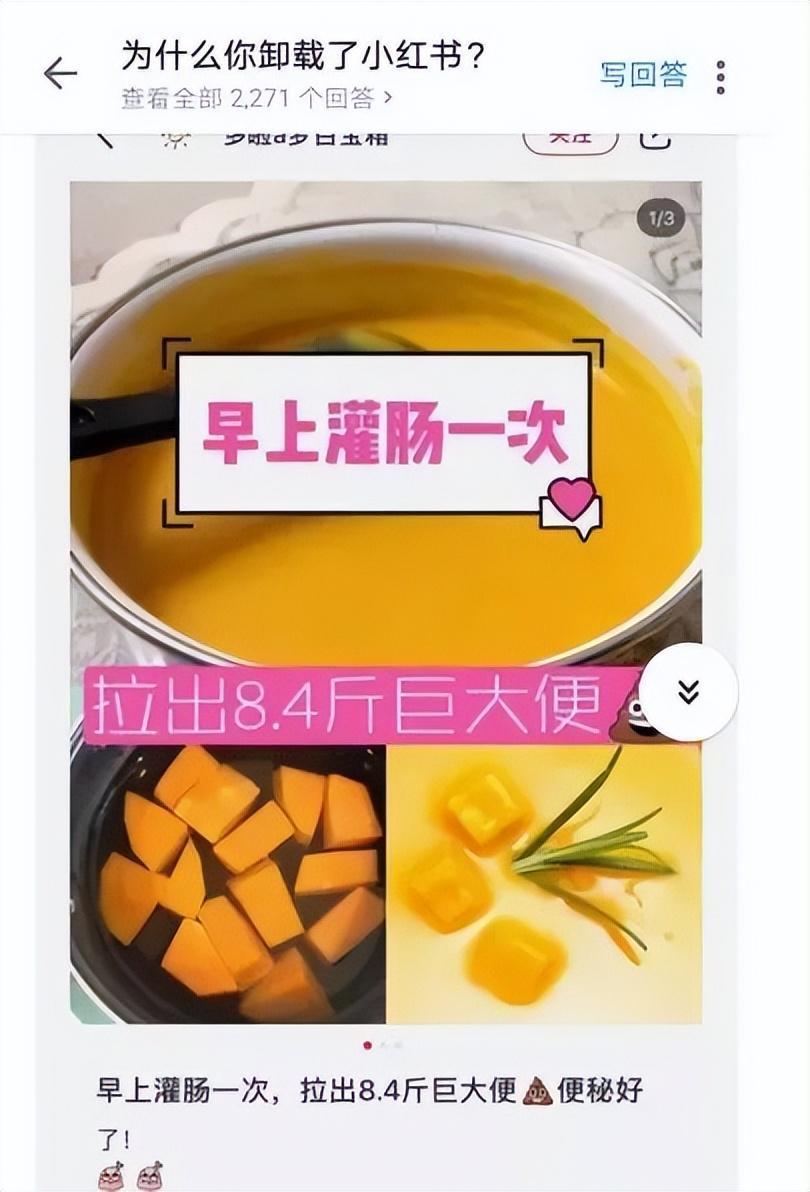Viewport: 810px width, 1192px height.
Task: Tap 写回答 to write an answer
Action: (643, 74)
